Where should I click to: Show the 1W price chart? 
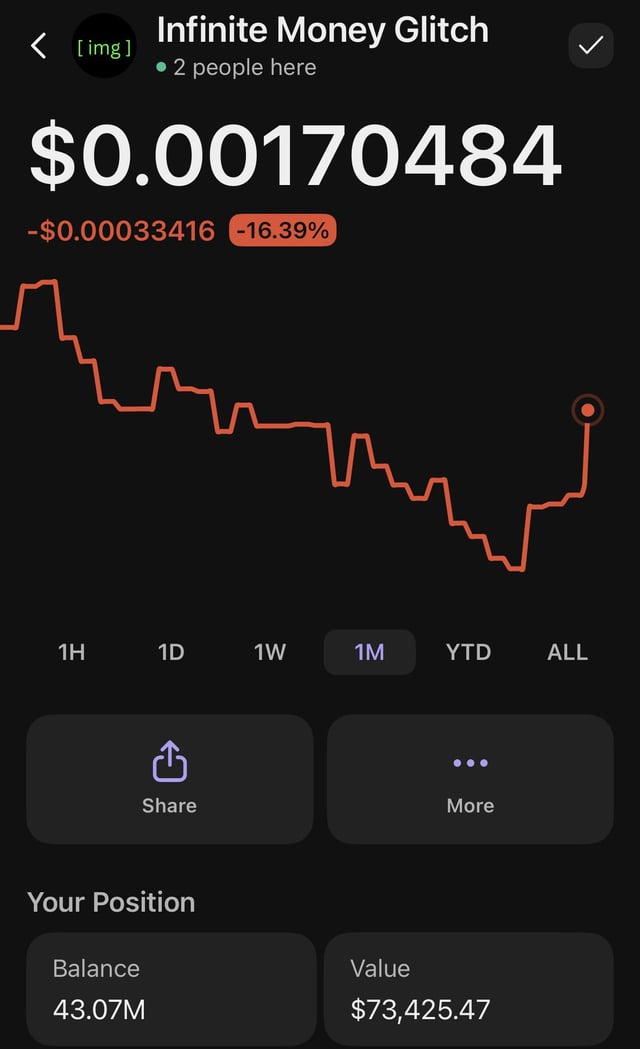pyautogui.click(x=270, y=652)
